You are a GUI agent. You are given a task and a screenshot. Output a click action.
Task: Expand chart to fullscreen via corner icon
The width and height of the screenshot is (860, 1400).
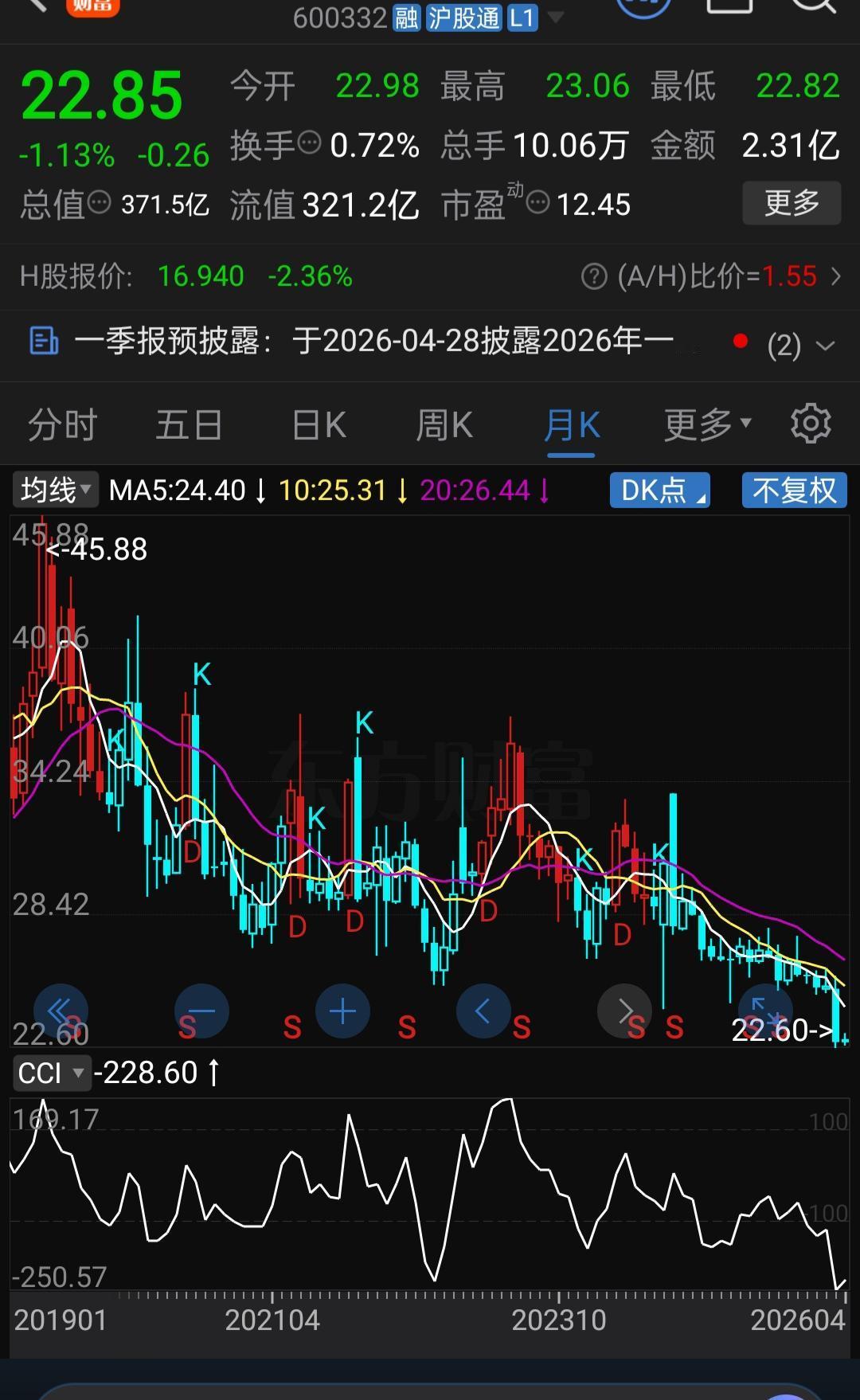pos(766,1011)
